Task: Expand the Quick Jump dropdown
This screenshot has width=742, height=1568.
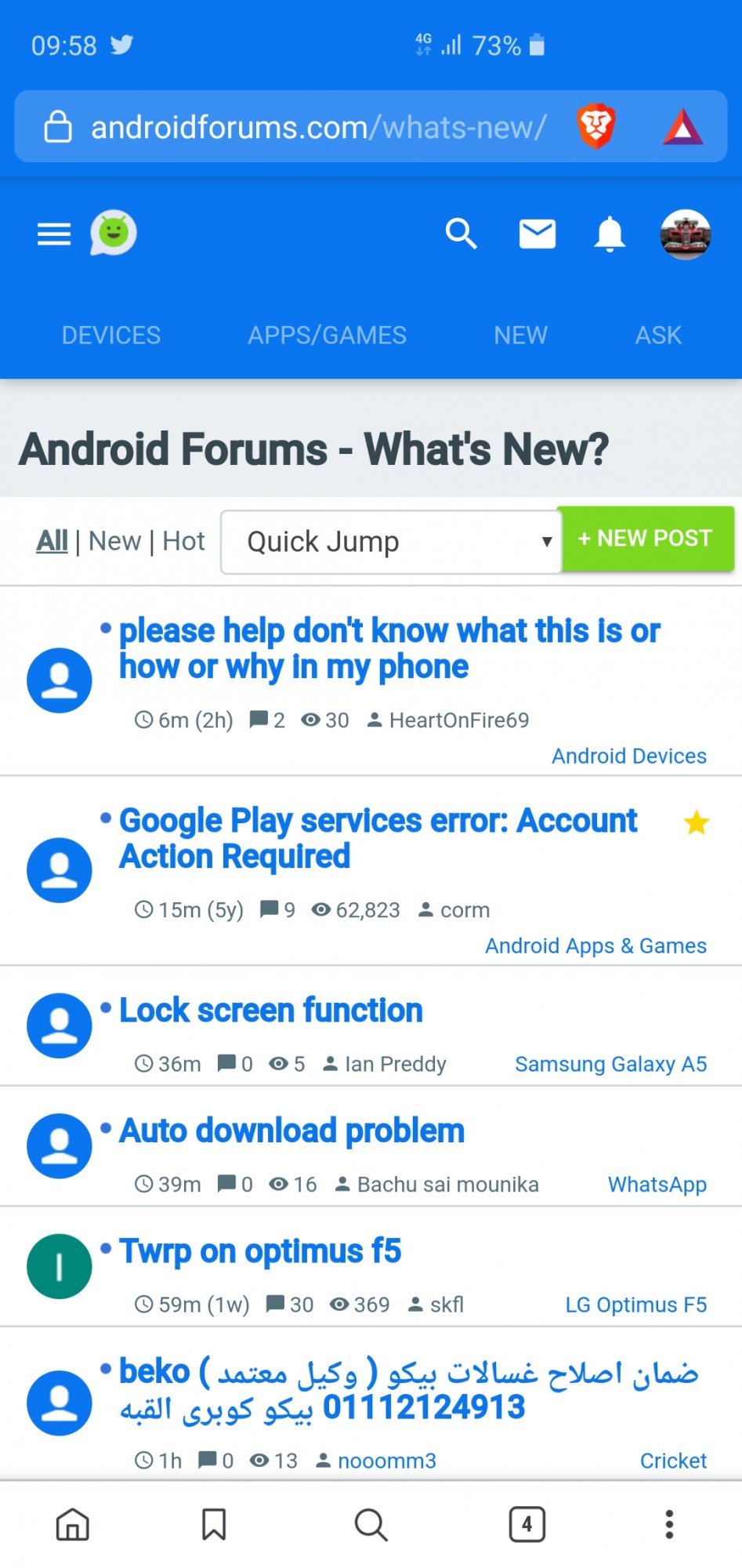Action: (x=390, y=542)
